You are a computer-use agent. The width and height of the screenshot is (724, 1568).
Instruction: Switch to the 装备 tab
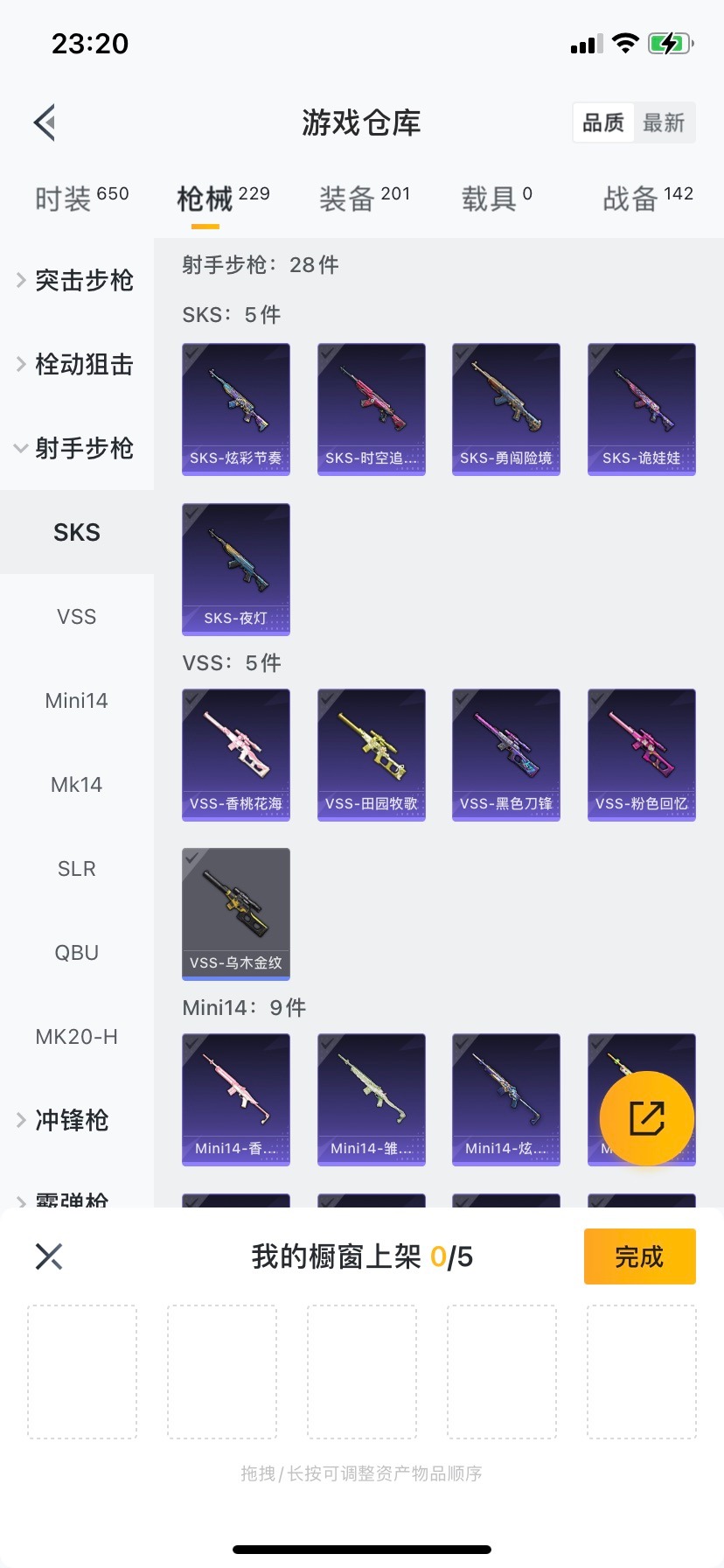coord(364,199)
